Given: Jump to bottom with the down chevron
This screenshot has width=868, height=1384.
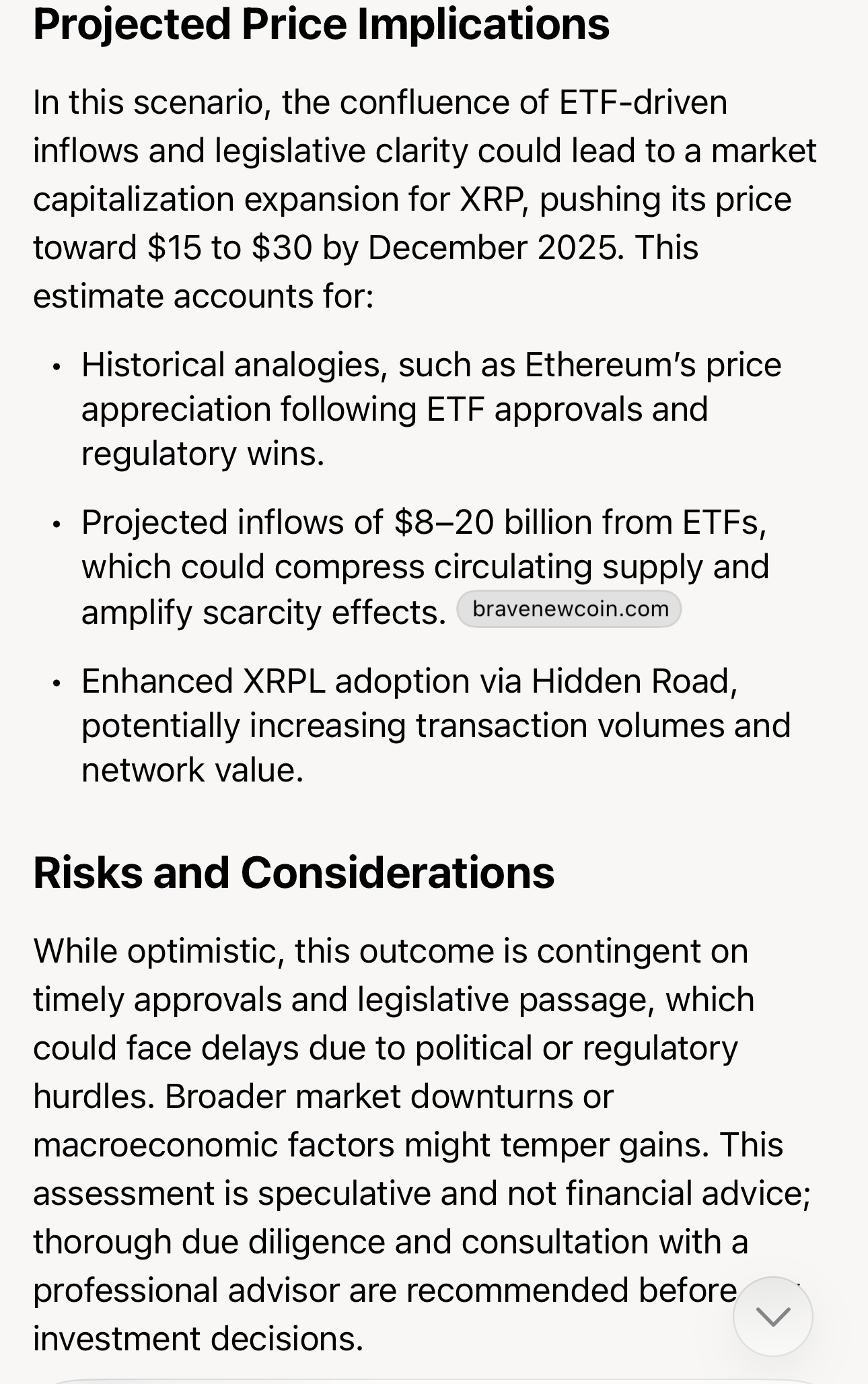Looking at the screenshot, I should pos(772,1316).
